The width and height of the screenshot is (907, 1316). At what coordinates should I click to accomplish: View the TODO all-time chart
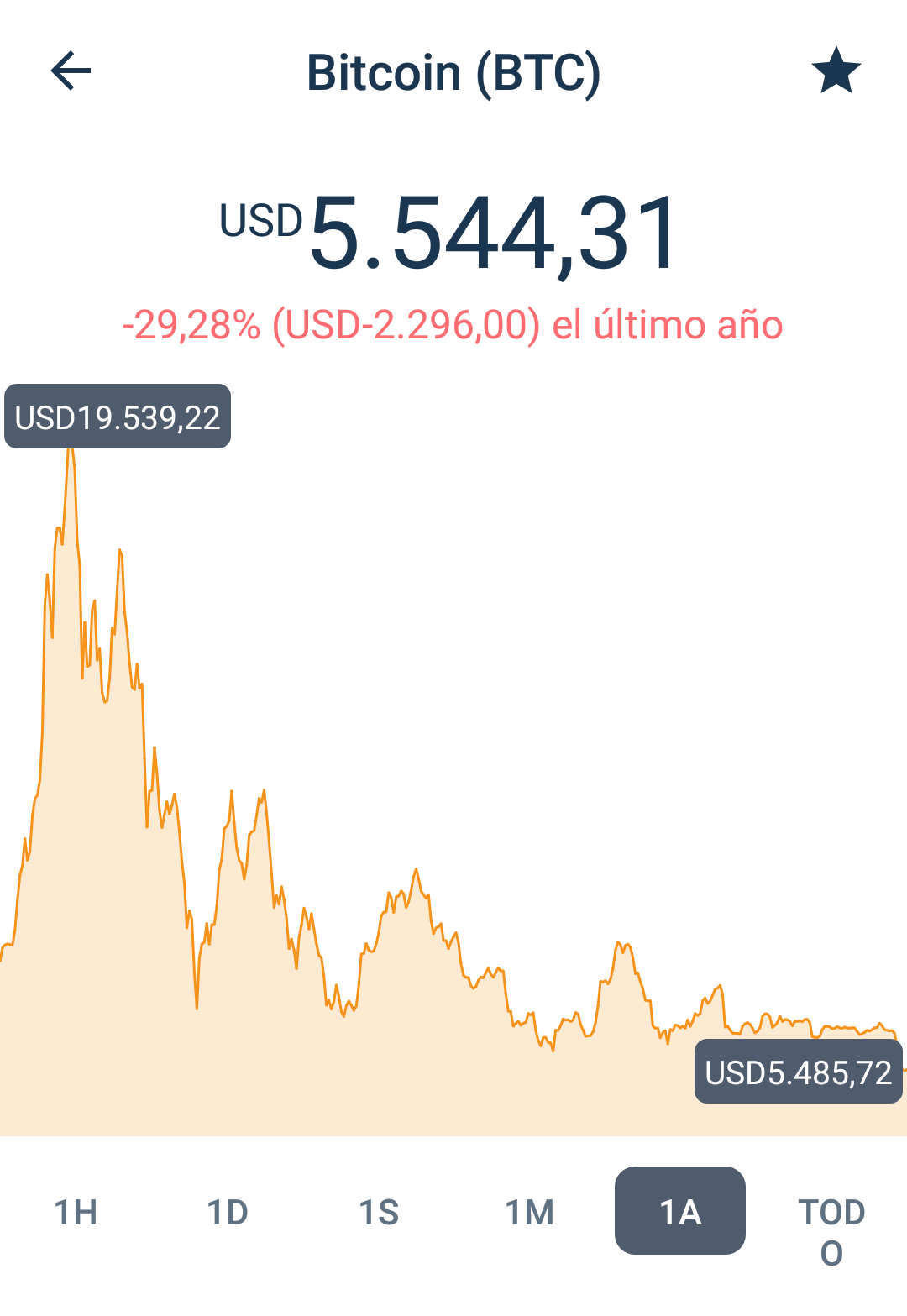click(831, 1231)
